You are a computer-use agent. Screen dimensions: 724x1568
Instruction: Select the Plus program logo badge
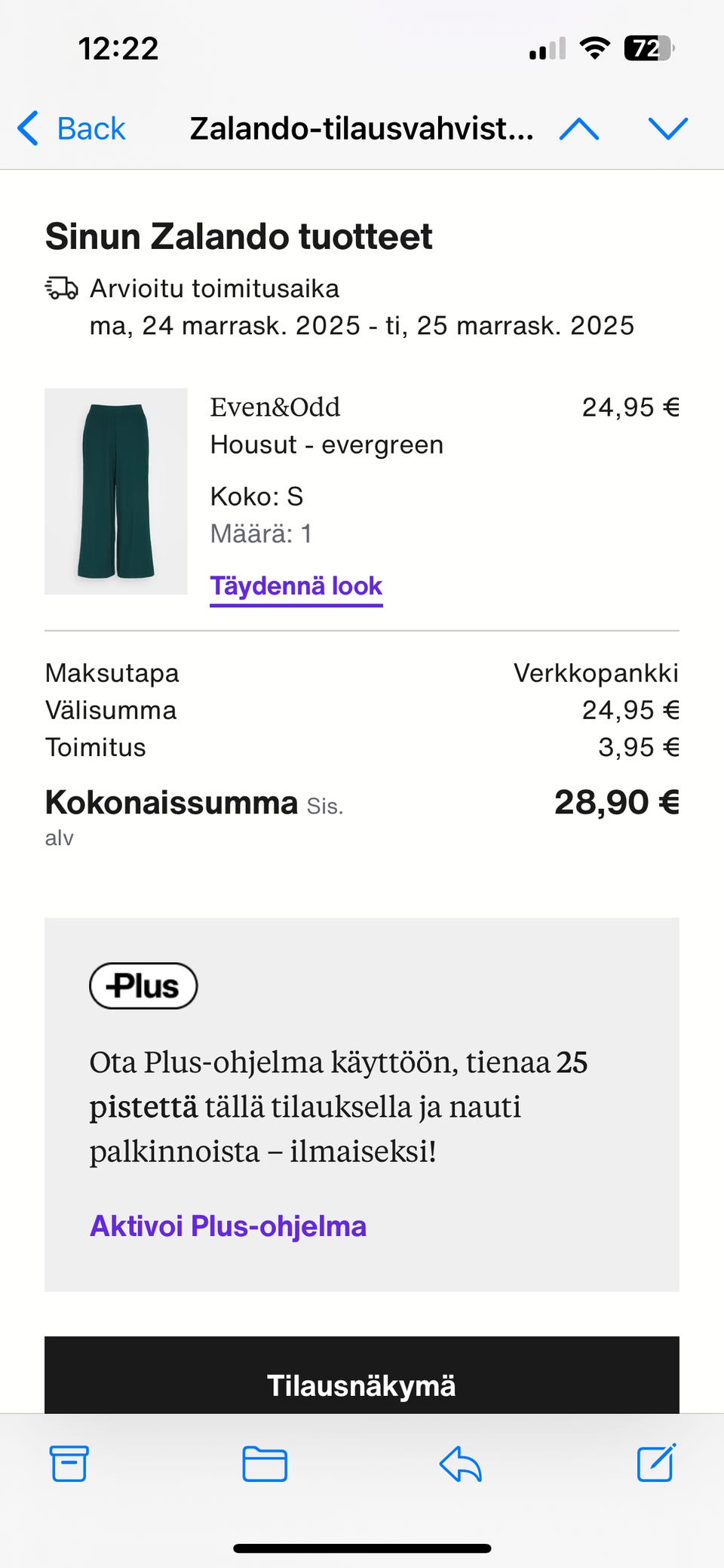(x=143, y=986)
